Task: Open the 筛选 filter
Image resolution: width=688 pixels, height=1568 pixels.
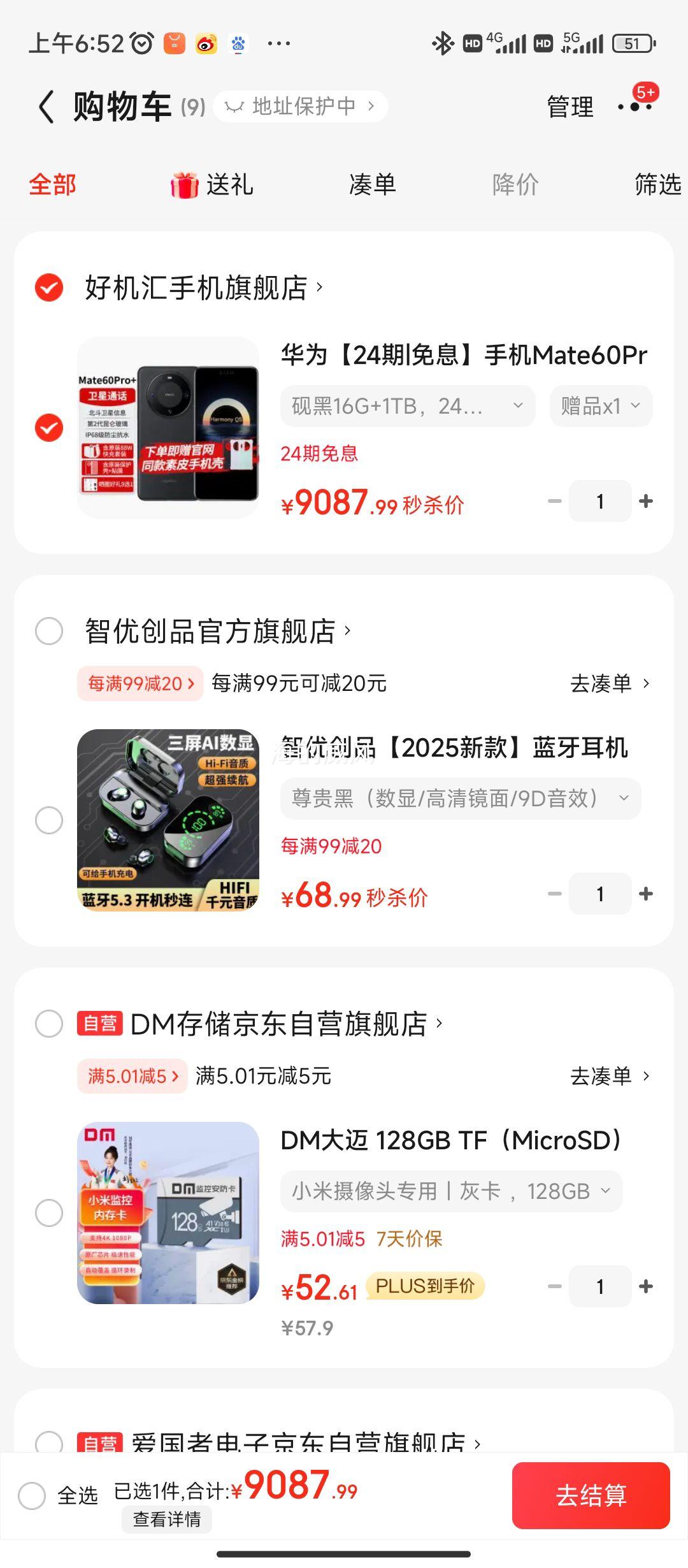Action: (x=657, y=185)
